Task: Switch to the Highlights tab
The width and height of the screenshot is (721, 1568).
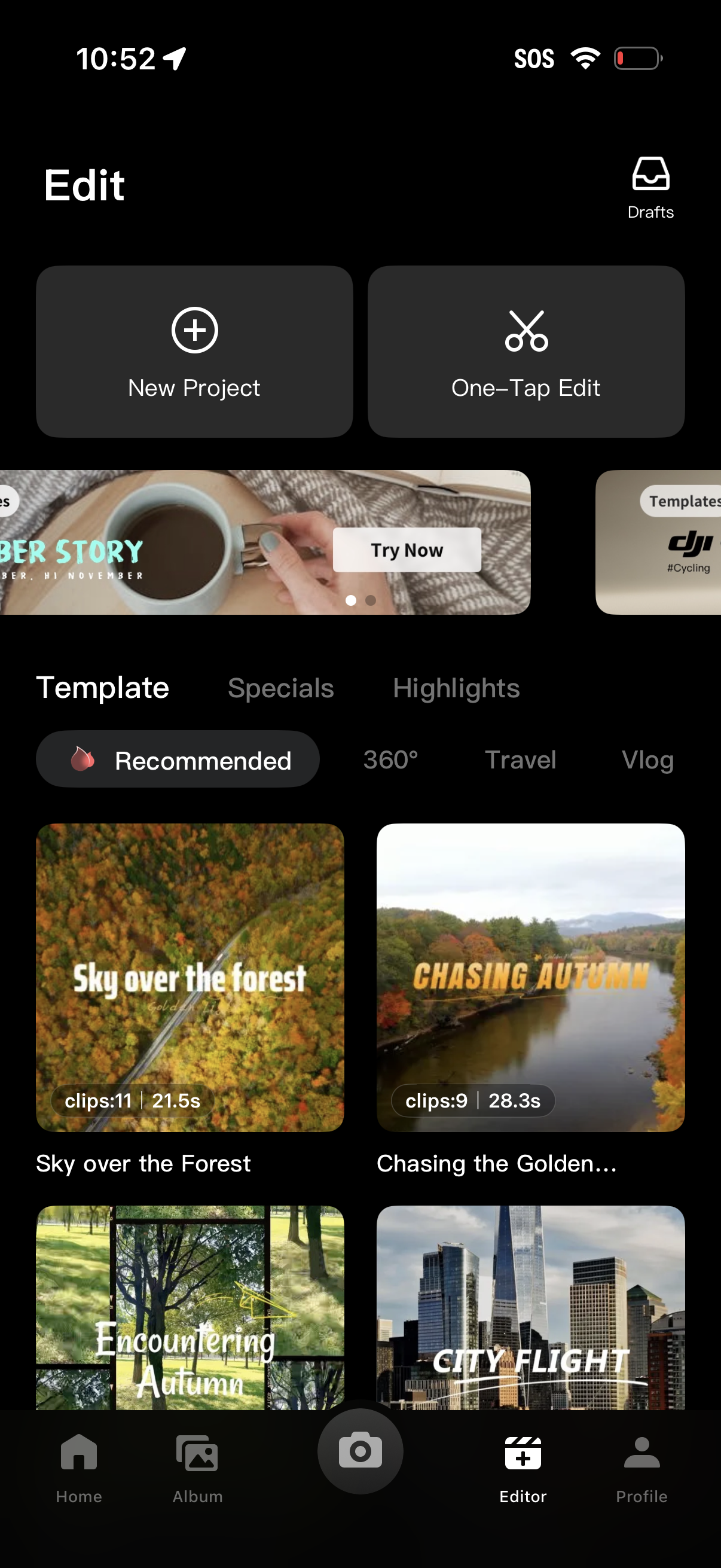Action: 456,688
